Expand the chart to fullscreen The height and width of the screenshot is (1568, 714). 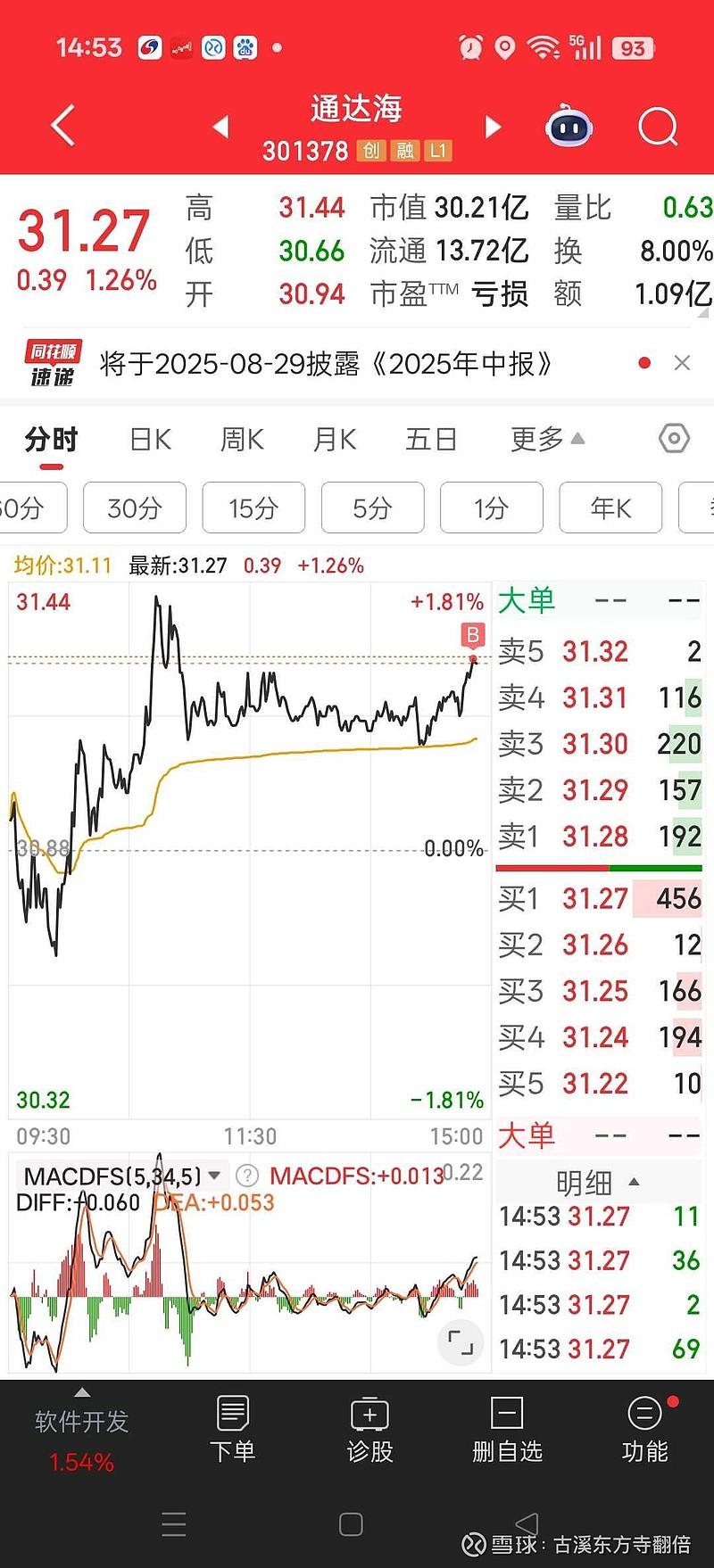click(x=461, y=1341)
